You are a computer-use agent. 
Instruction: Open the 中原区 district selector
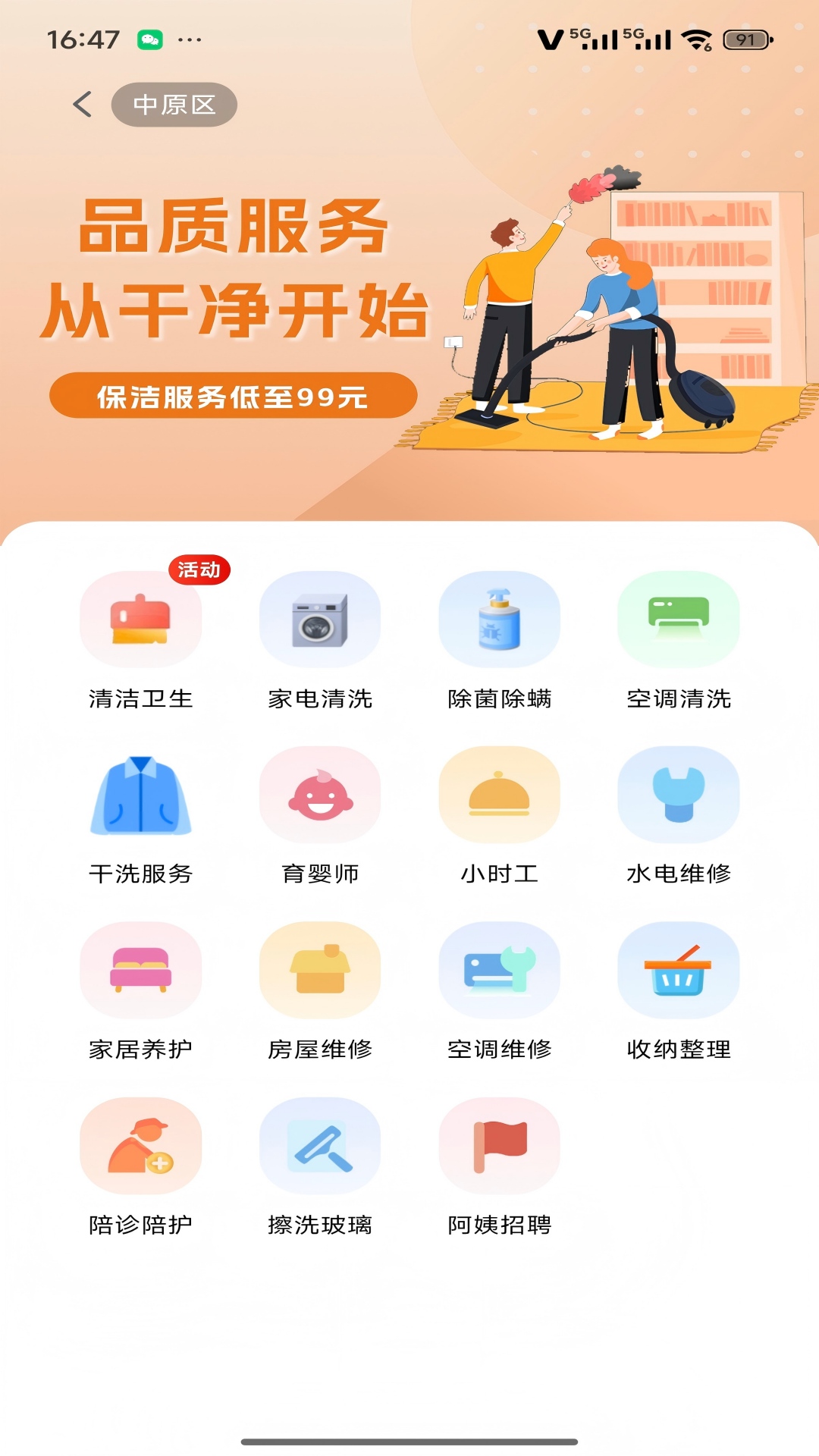tap(174, 105)
